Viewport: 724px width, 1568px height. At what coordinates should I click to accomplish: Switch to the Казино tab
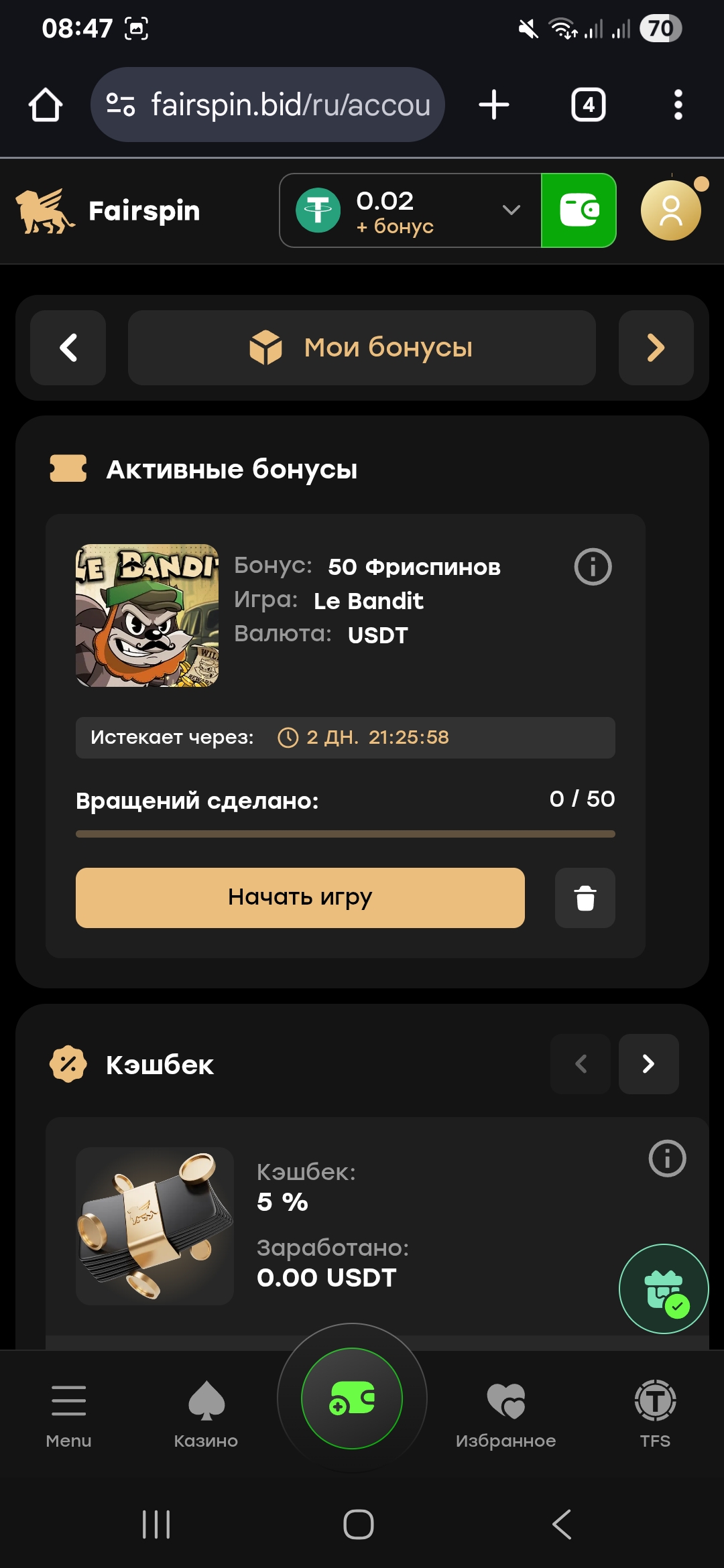click(206, 1411)
